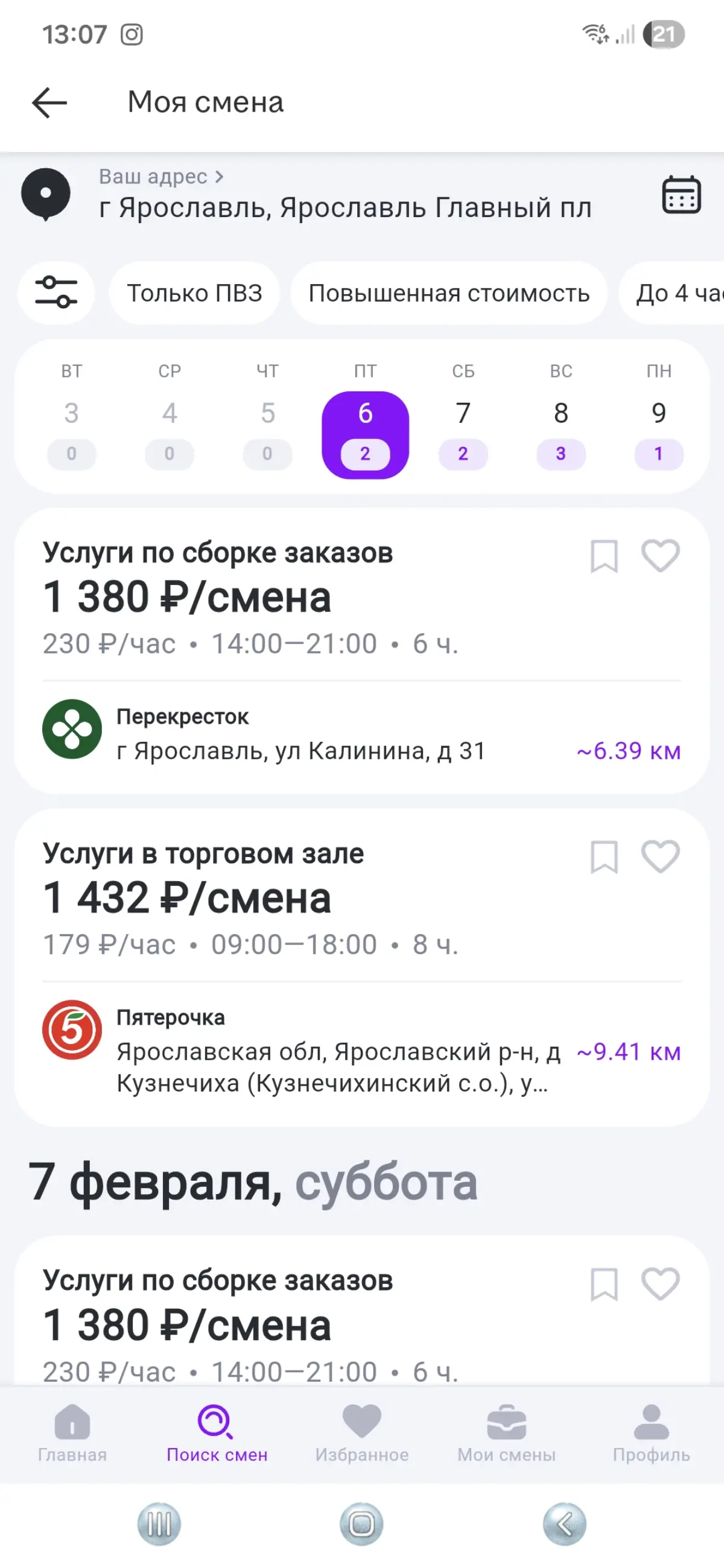Tap the system home button

click(361, 1525)
